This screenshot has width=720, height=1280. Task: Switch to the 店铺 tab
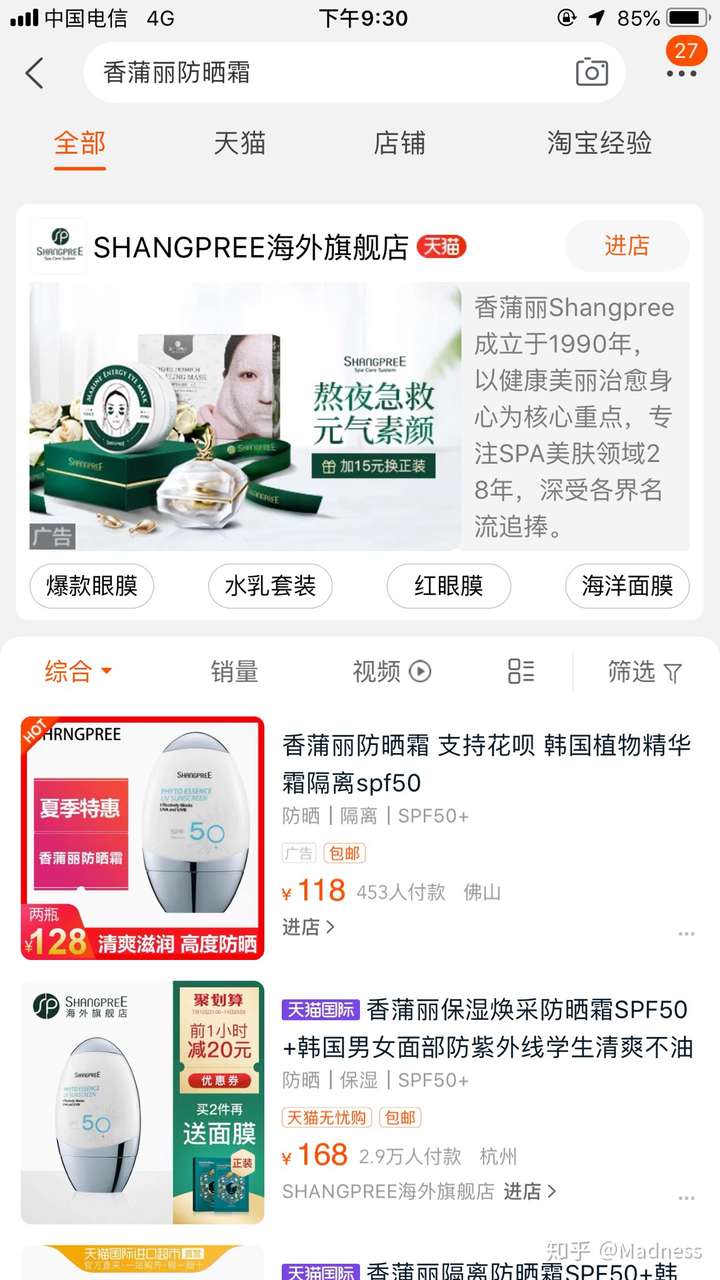click(399, 143)
